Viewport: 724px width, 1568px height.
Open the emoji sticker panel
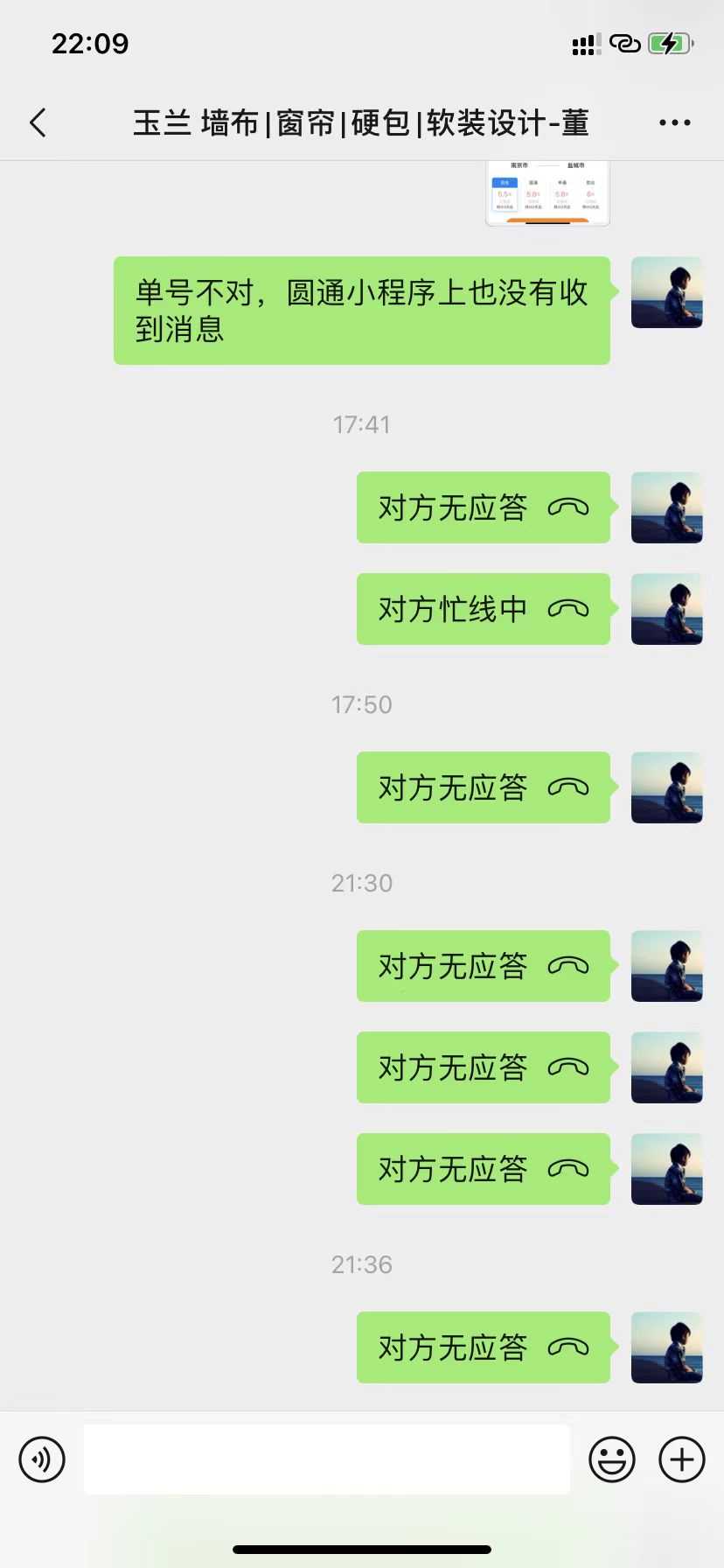pyautogui.click(x=611, y=1459)
